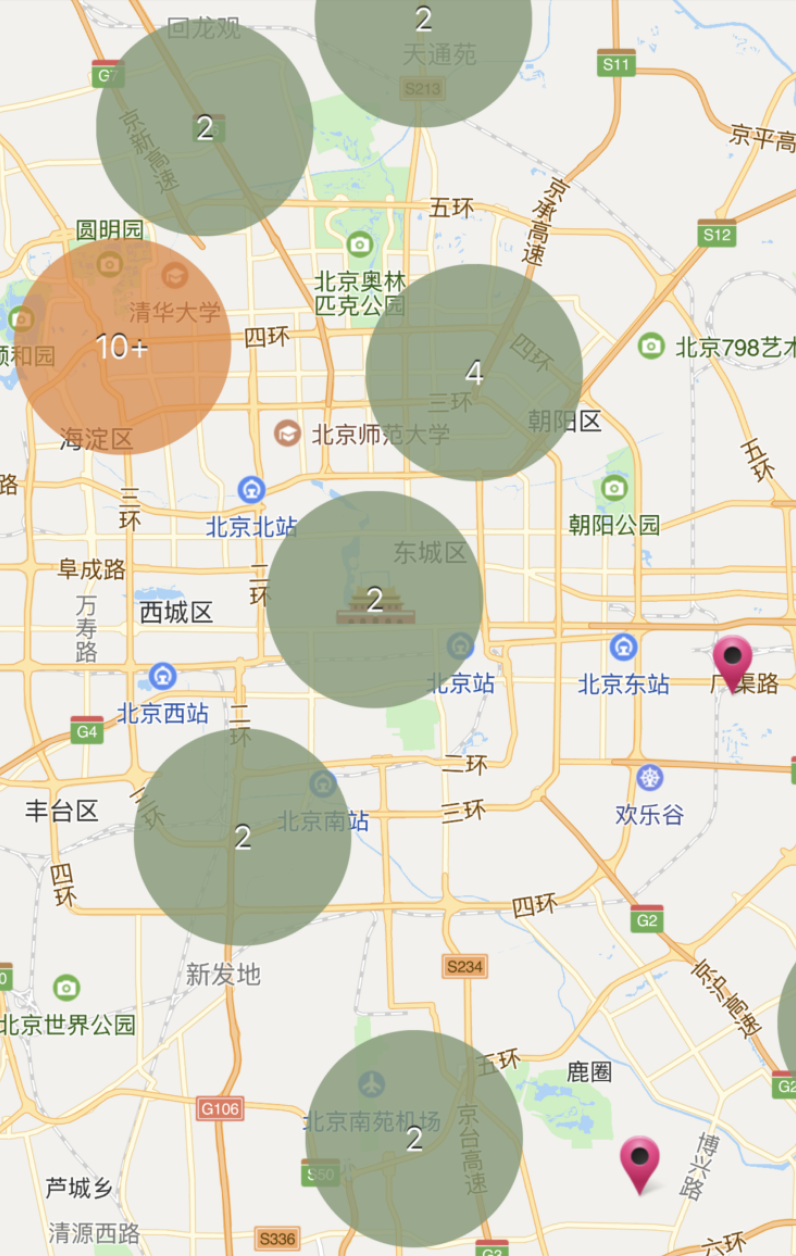Open the 2 cluster near 北京南站
Viewport: 796px width, 1256px height.
point(243,837)
